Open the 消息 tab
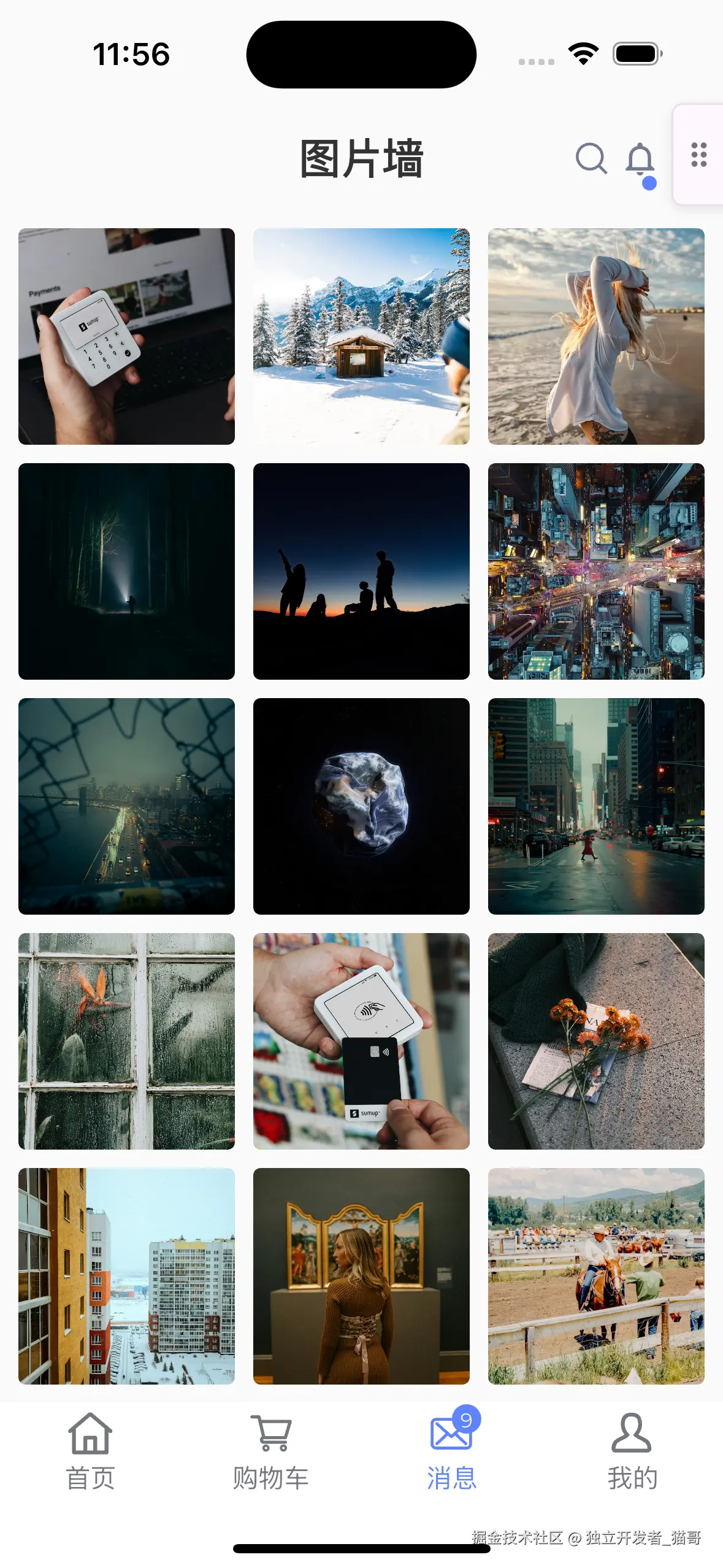 tap(451, 1451)
